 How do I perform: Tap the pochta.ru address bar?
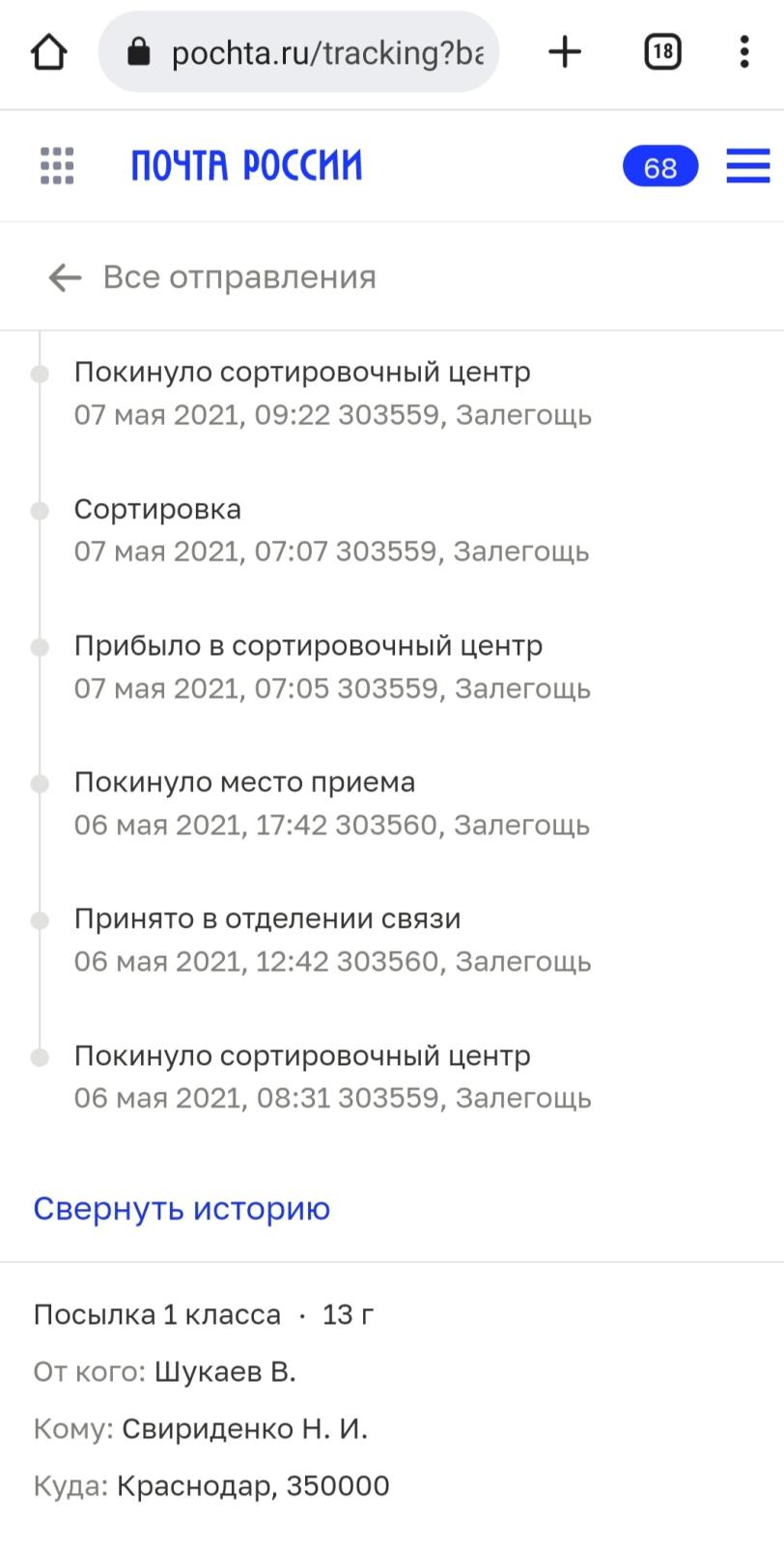pos(298,52)
